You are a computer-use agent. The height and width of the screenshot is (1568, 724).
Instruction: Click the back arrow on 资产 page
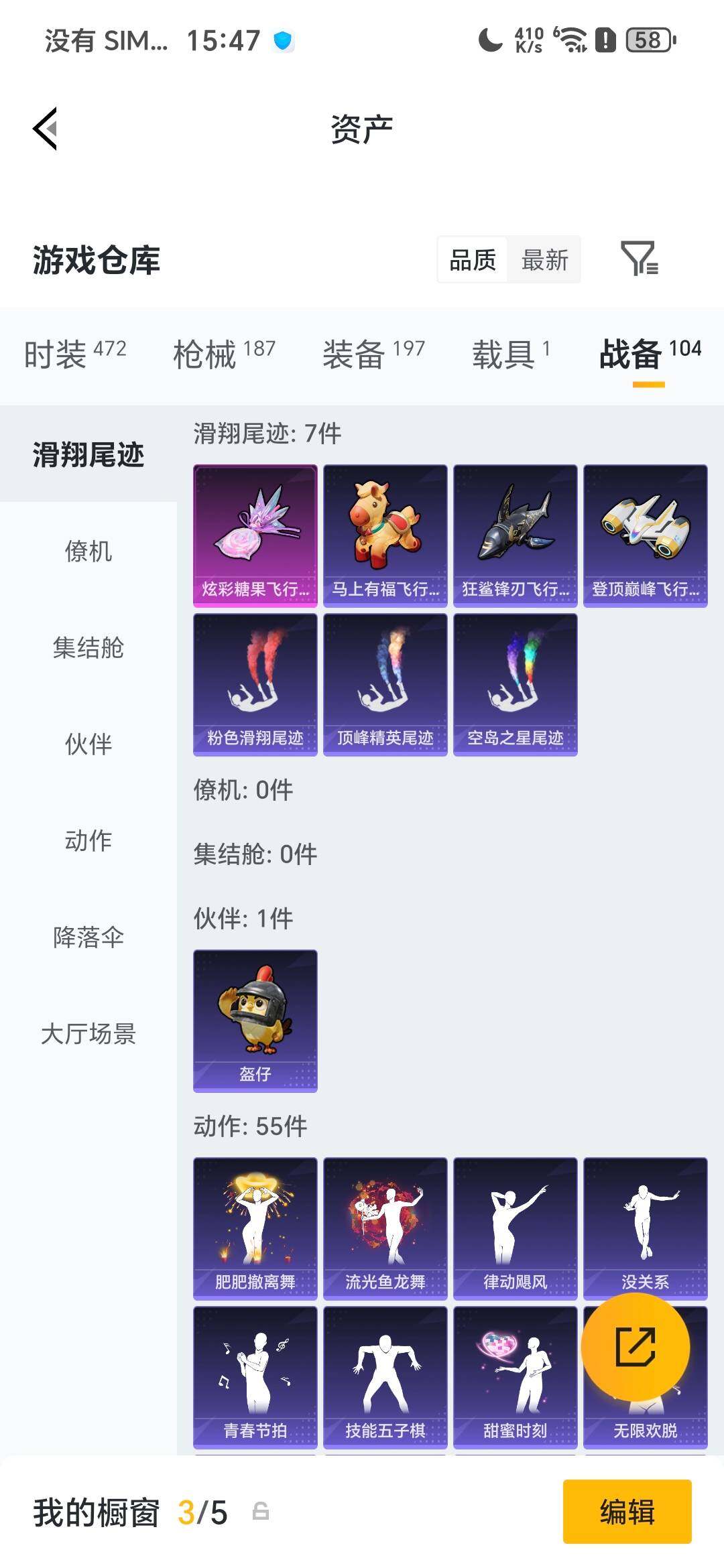coord(44,129)
